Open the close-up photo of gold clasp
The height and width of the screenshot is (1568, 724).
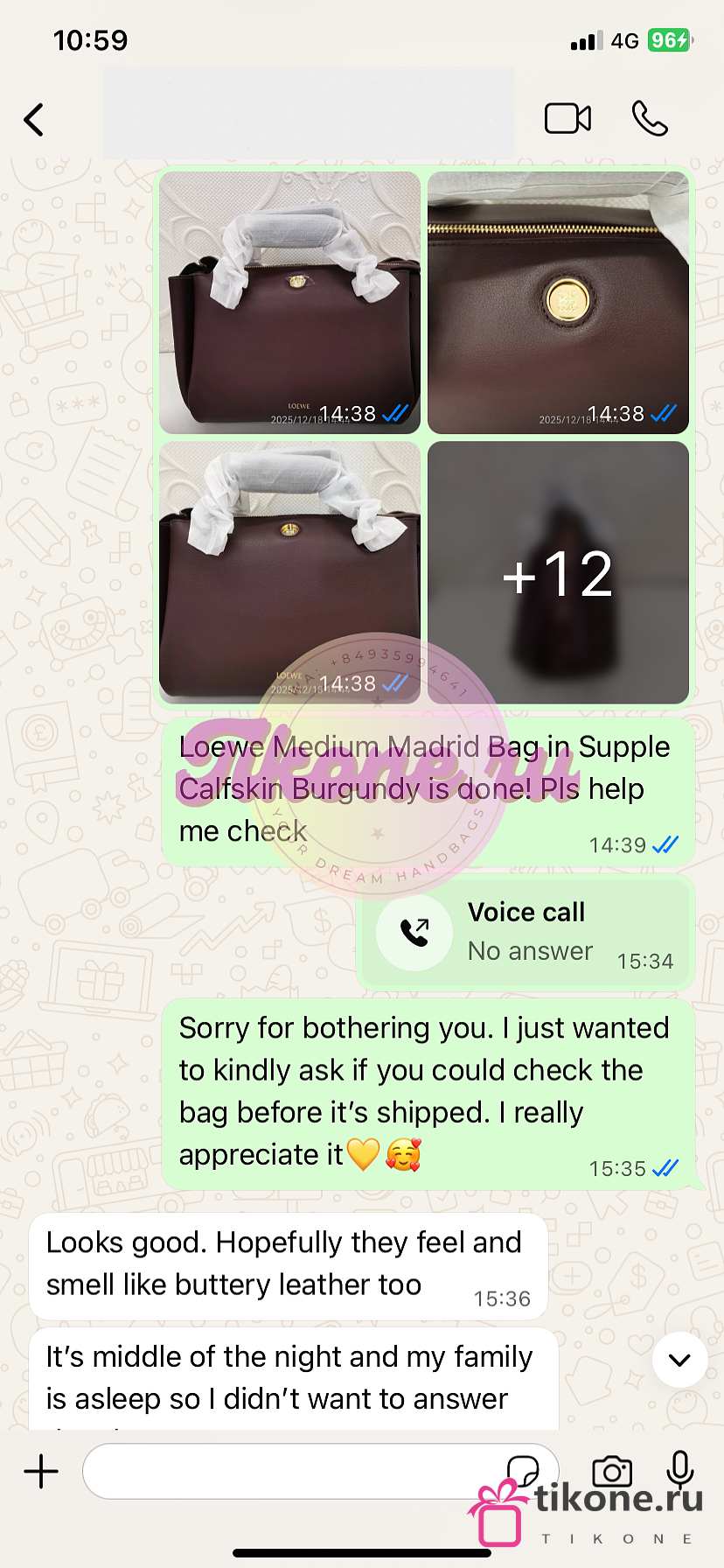(x=558, y=302)
